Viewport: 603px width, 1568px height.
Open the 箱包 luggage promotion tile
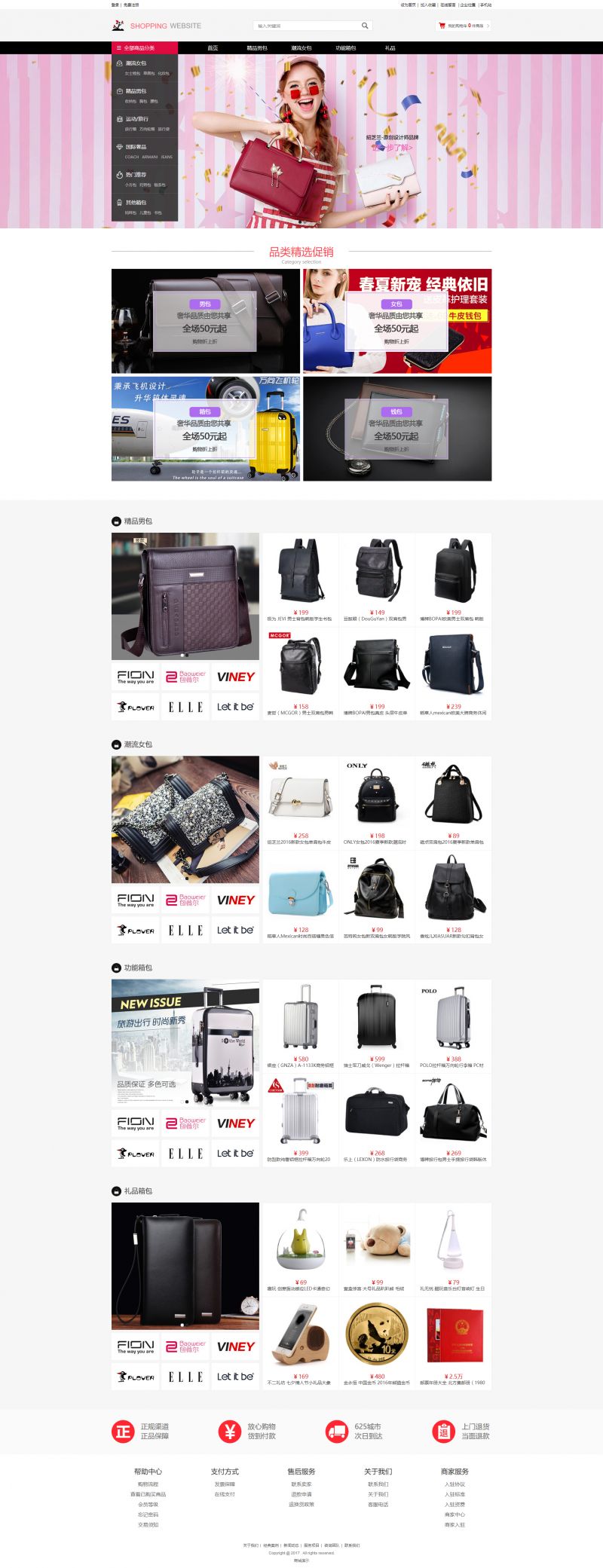pos(205,429)
